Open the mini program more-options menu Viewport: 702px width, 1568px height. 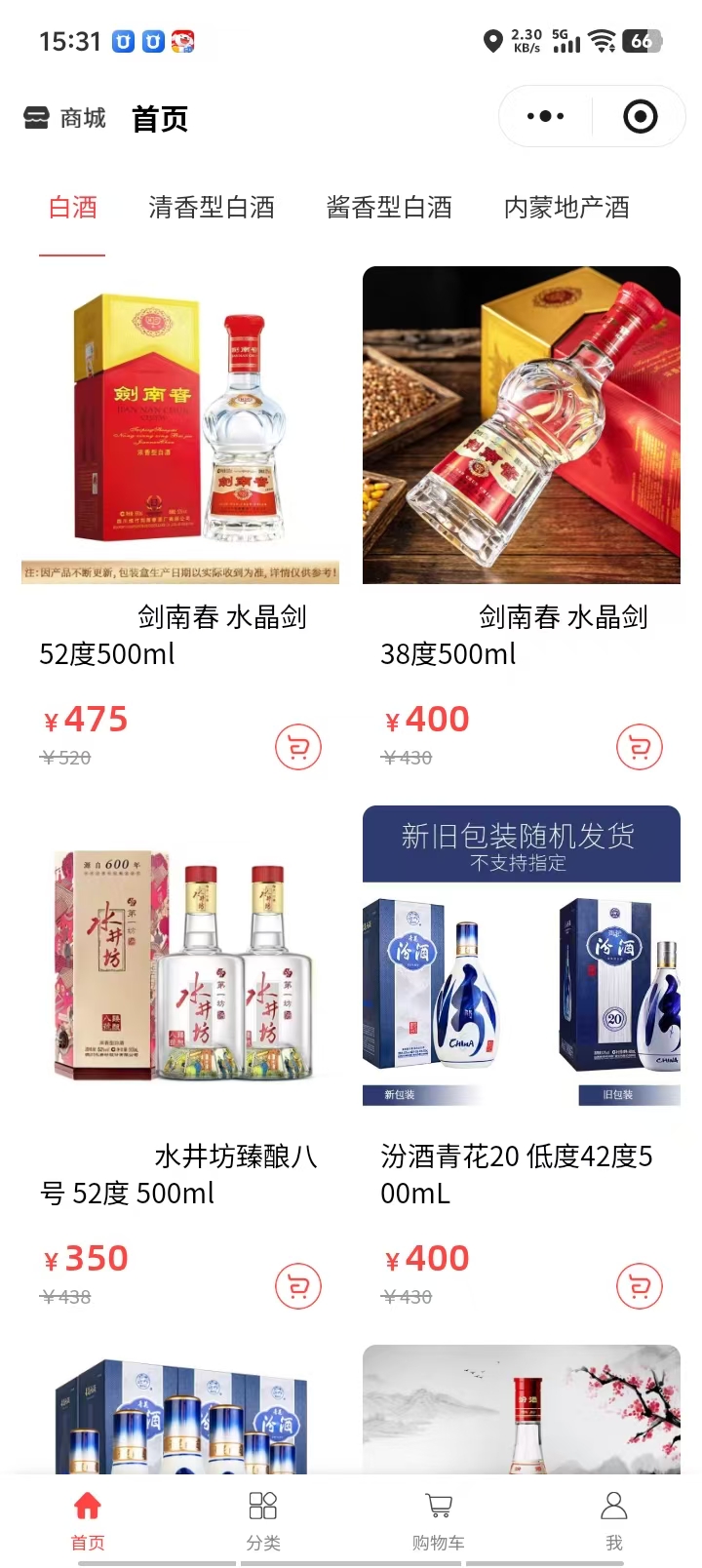pos(545,117)
